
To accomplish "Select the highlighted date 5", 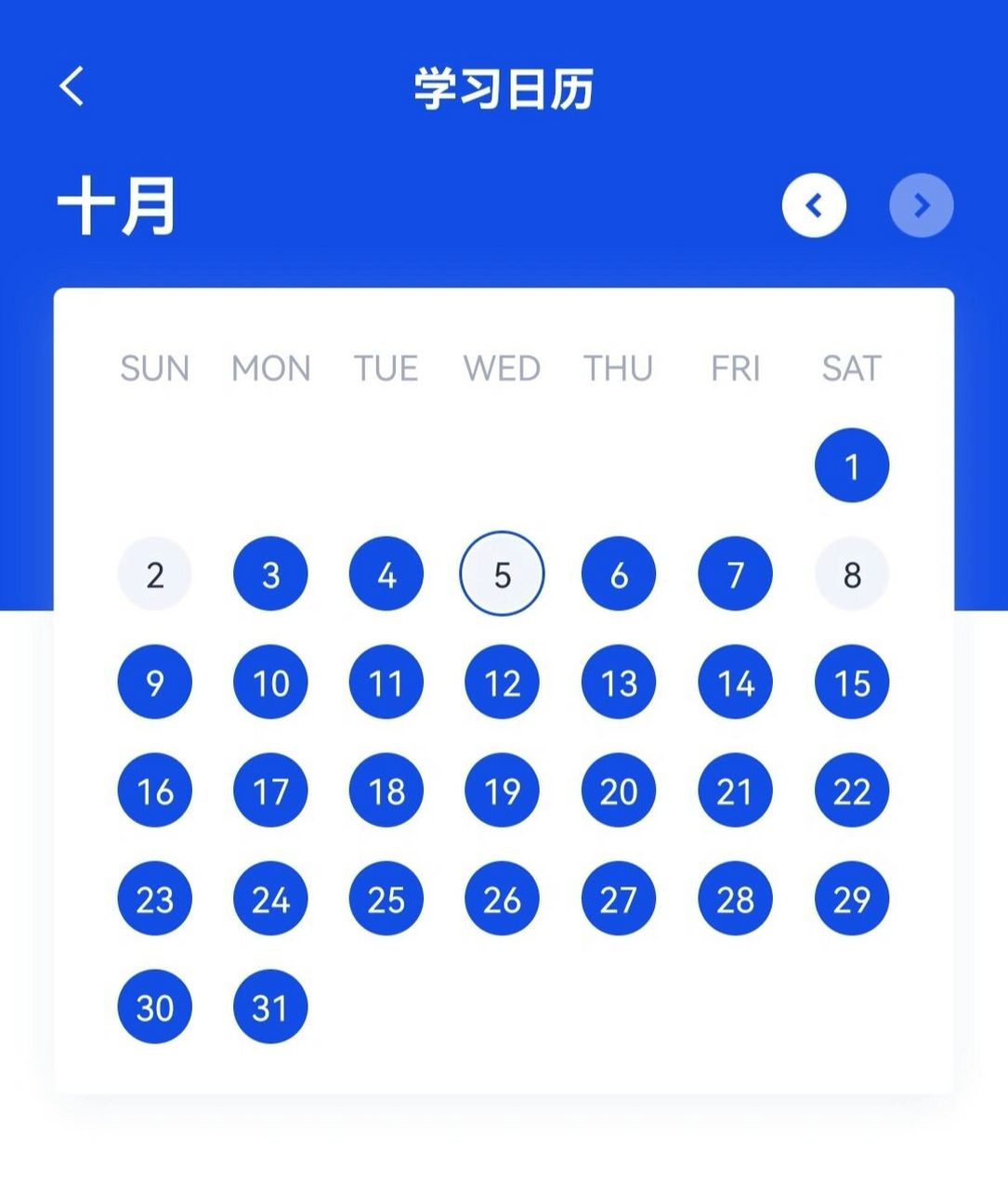I will 502,574.
